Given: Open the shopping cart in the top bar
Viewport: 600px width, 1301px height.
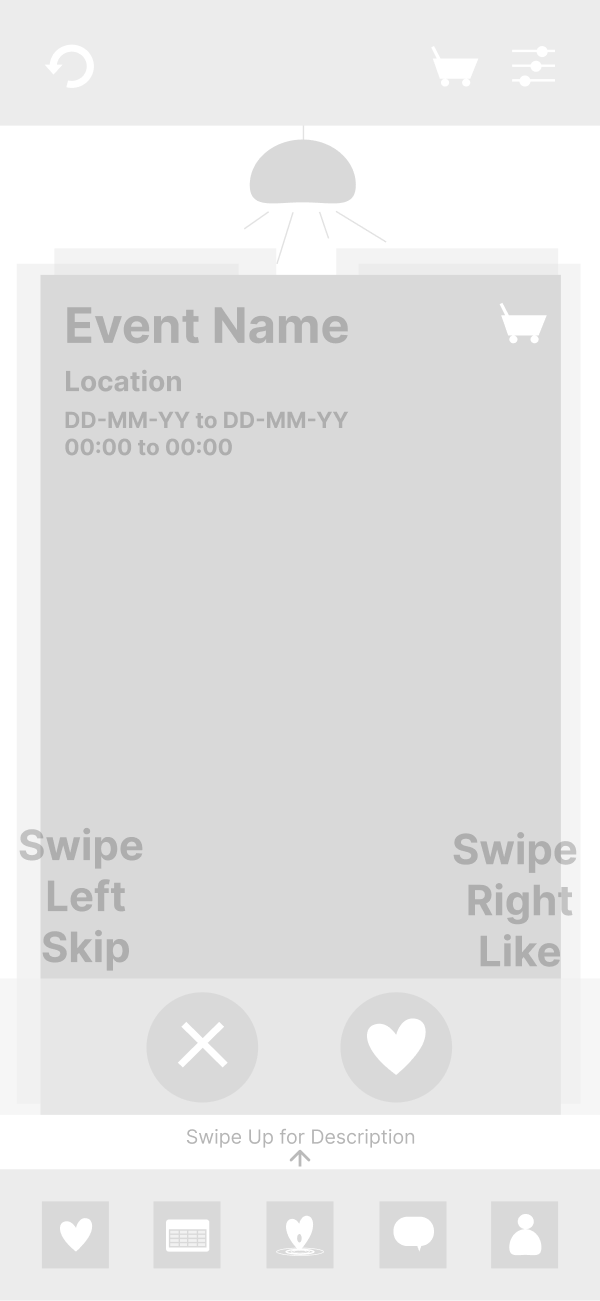Looking at the screenshot, I should [x=454, y=66].
